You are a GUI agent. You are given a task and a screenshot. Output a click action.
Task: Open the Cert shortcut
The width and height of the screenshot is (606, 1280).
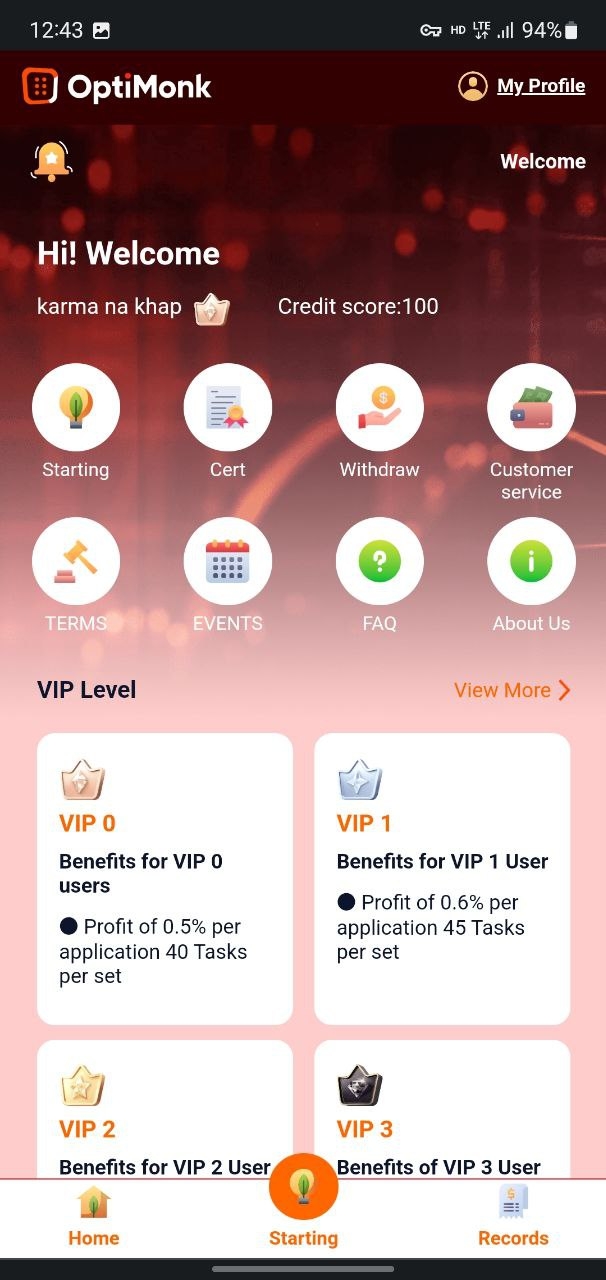228,408
